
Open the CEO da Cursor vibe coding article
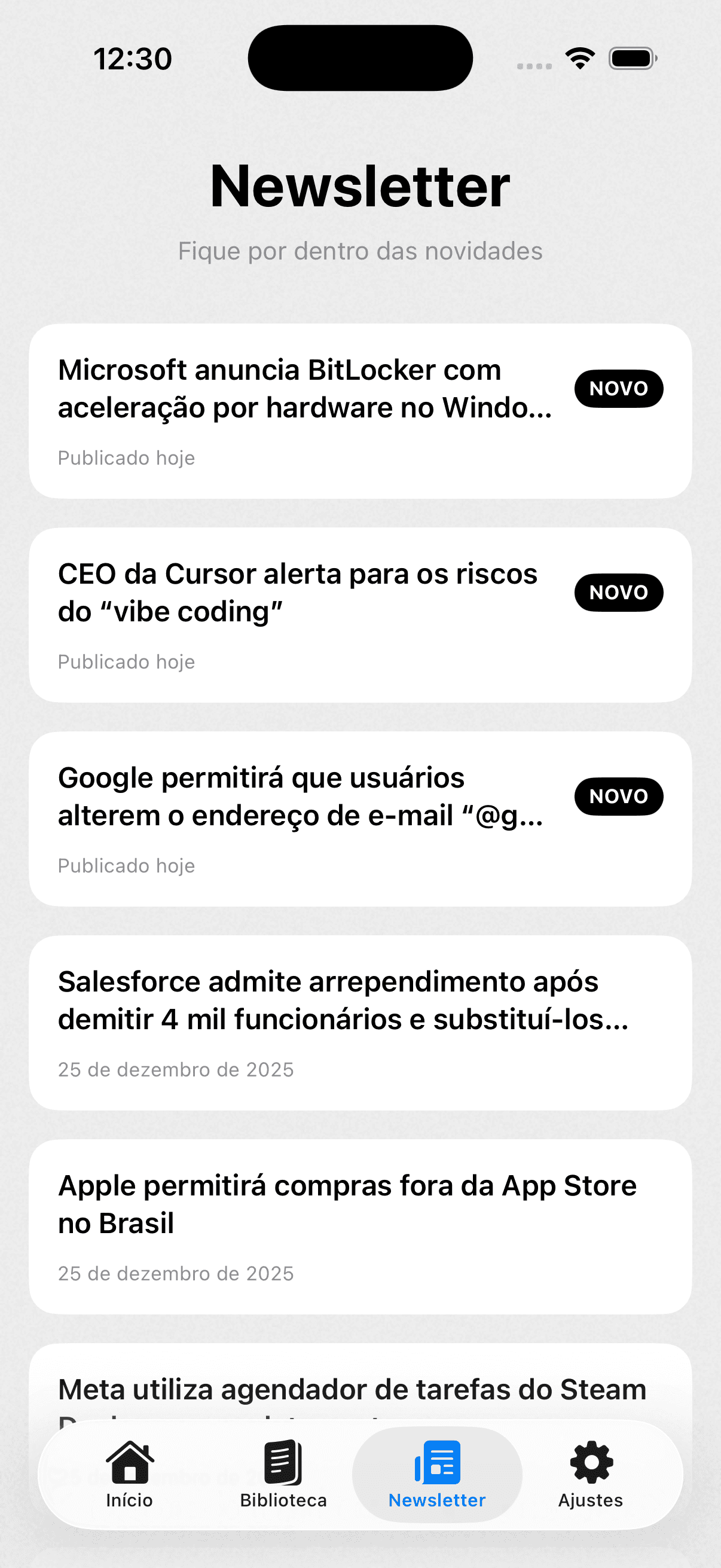(x=304, y=612)
